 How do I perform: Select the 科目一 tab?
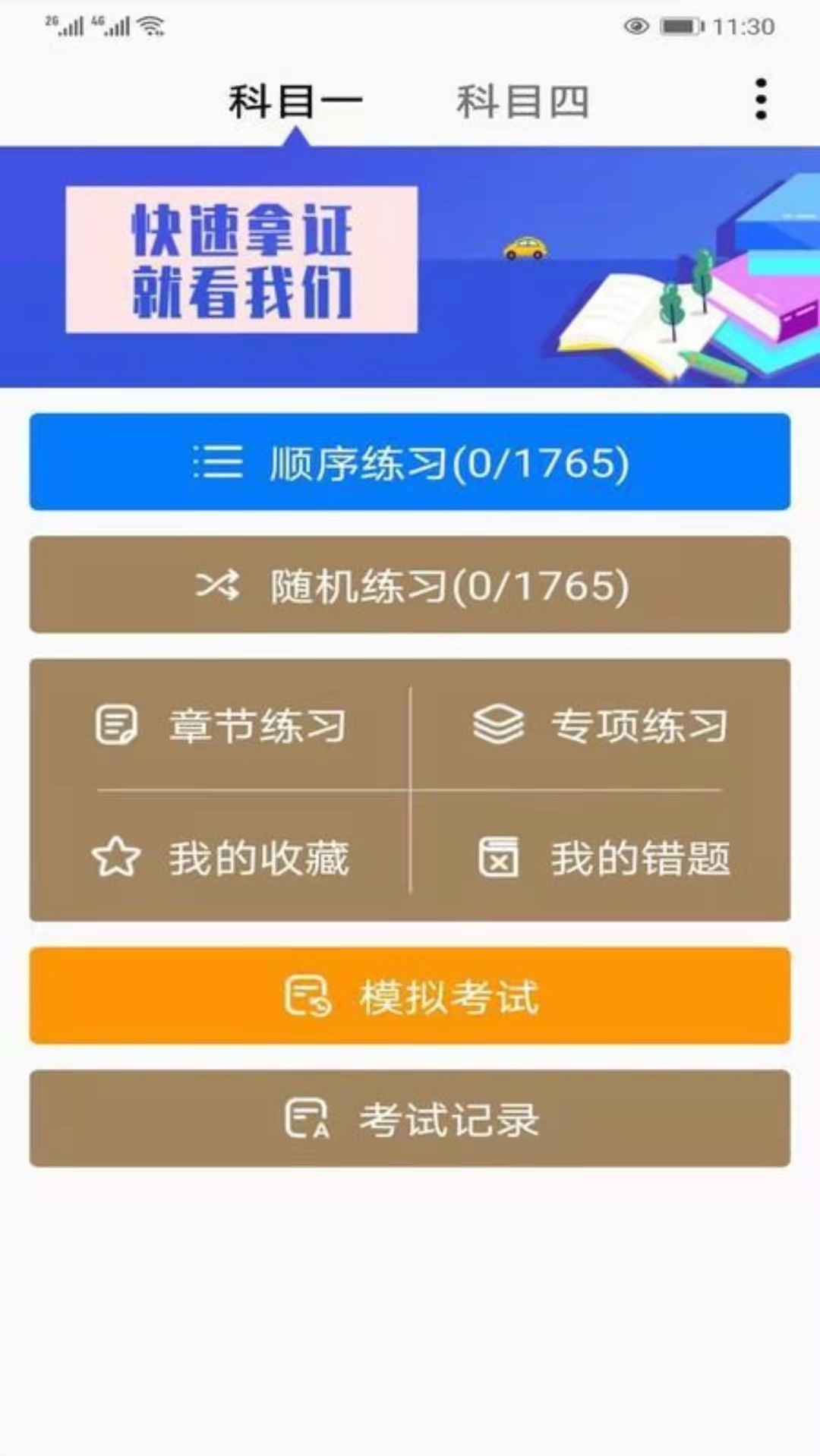coord(295,102)
